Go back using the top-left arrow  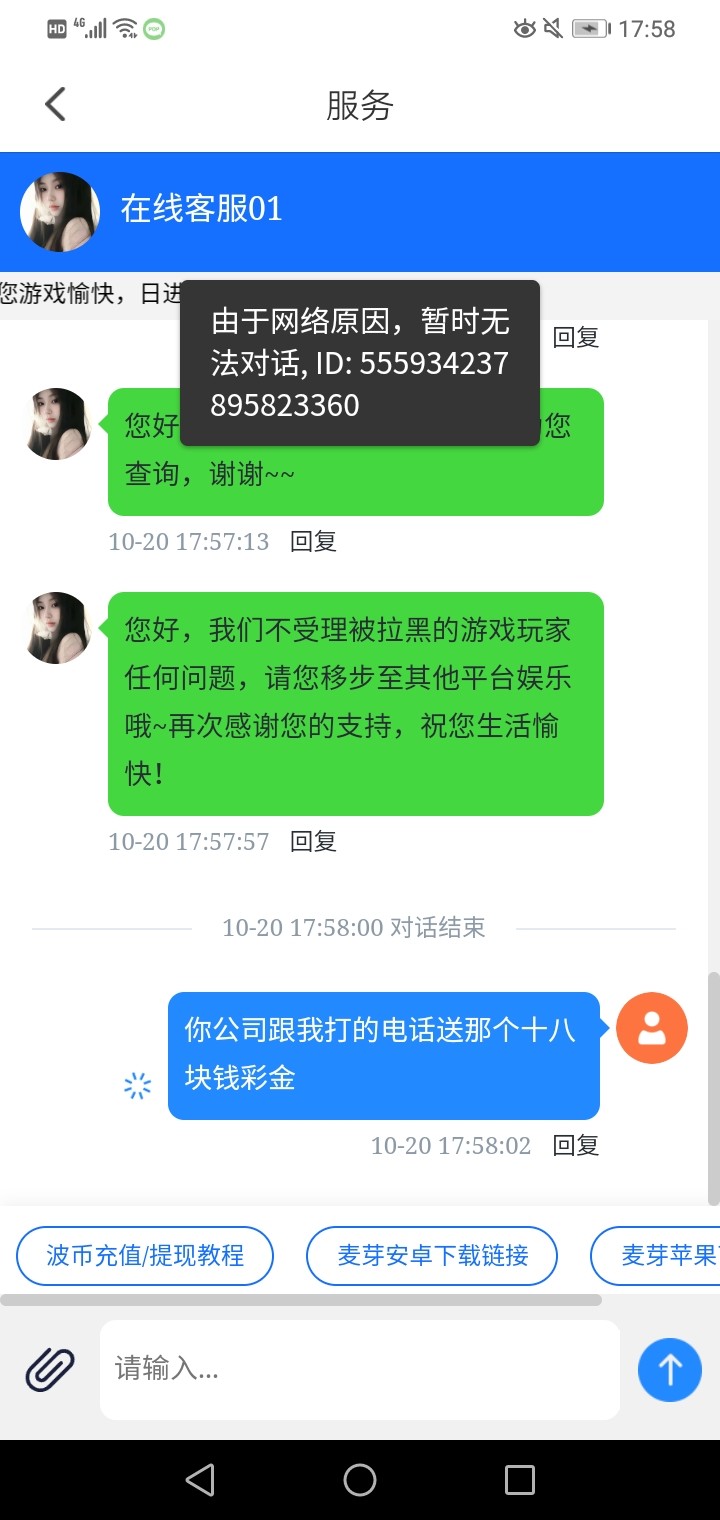pyautogui.click(x=55, y=104)
